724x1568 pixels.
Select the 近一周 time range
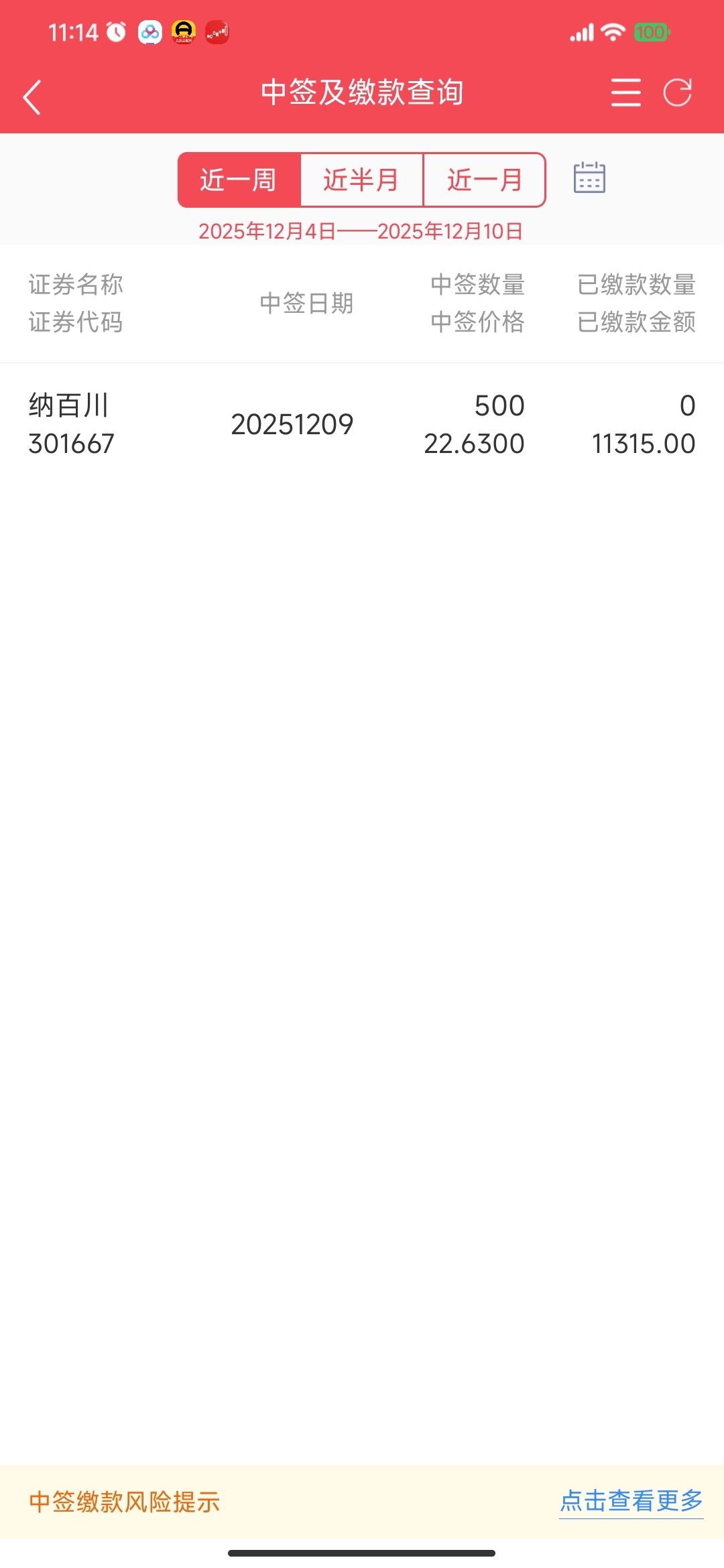[x=239, y=180]
